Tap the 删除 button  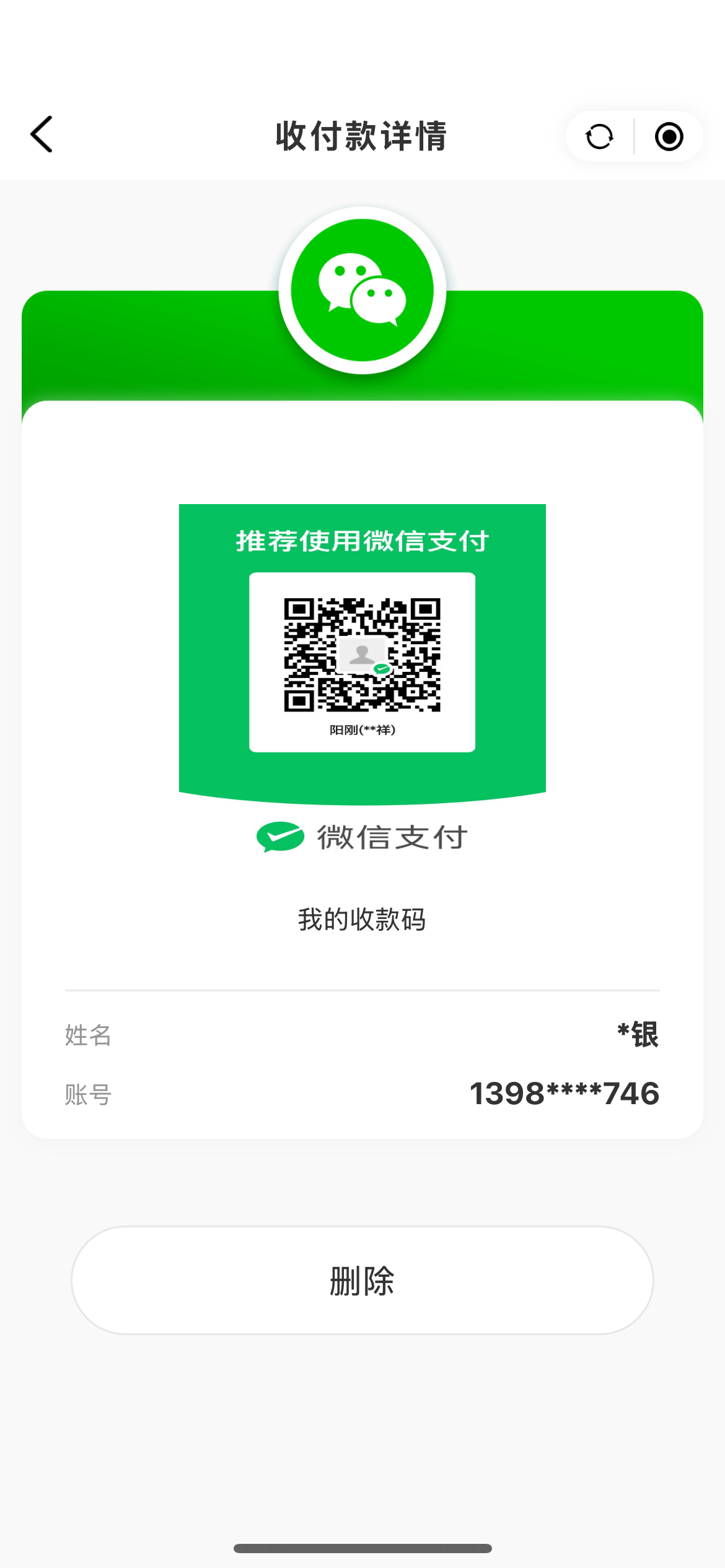pos(362,1280)
